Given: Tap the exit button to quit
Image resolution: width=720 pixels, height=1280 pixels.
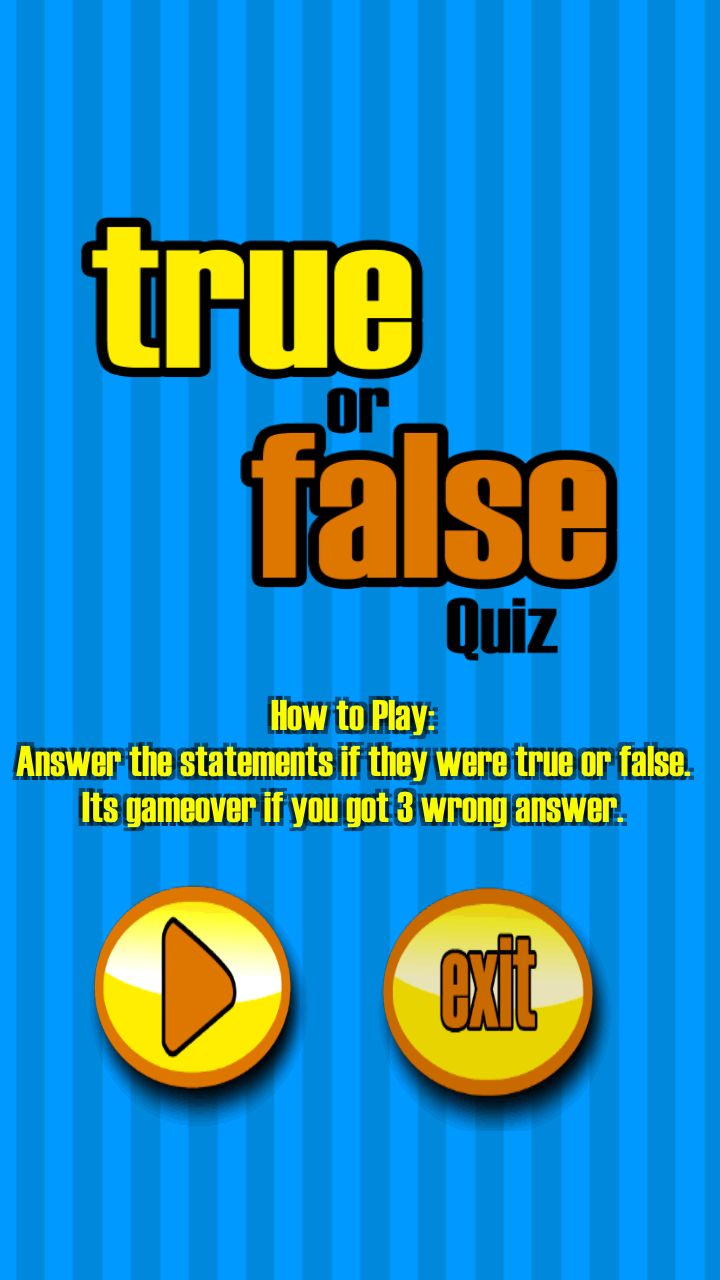Looking at the screenshot, I should tap(488, 991).
